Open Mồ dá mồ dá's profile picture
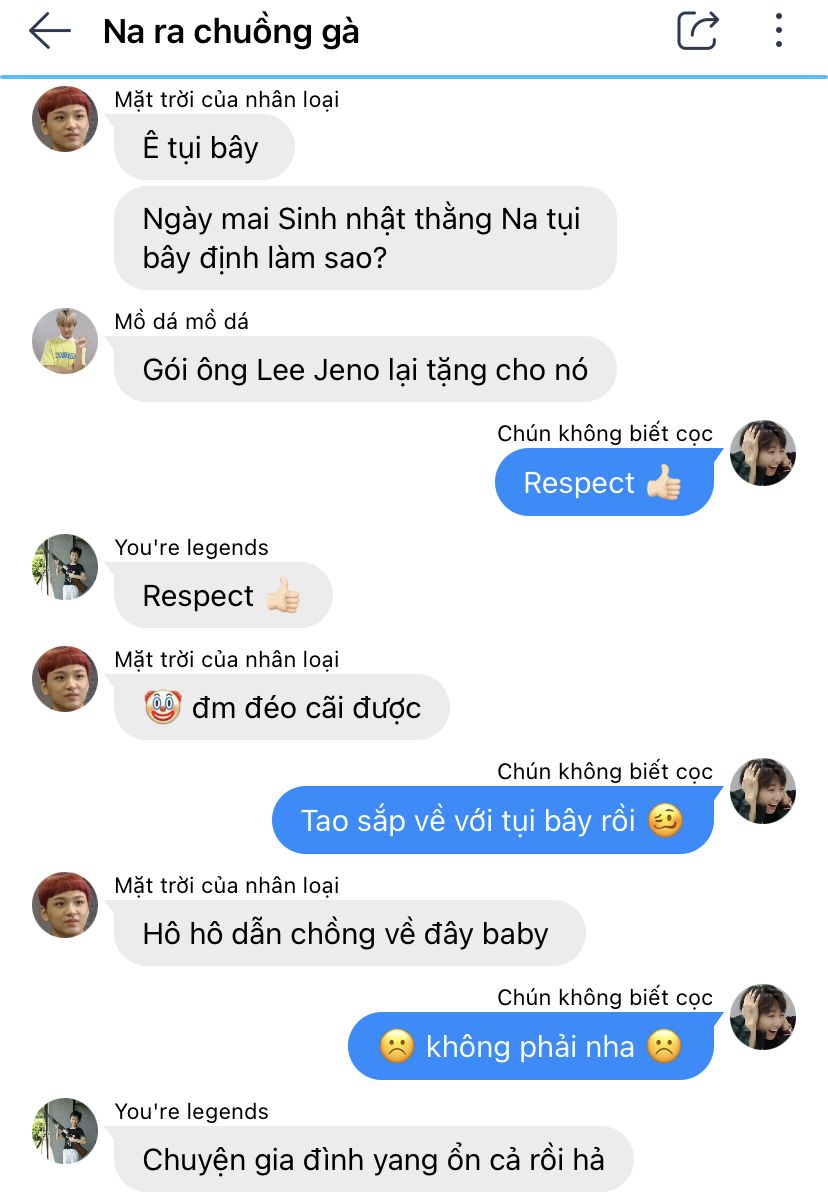Viewport: 828px width, 1204px height. point(65,341)
